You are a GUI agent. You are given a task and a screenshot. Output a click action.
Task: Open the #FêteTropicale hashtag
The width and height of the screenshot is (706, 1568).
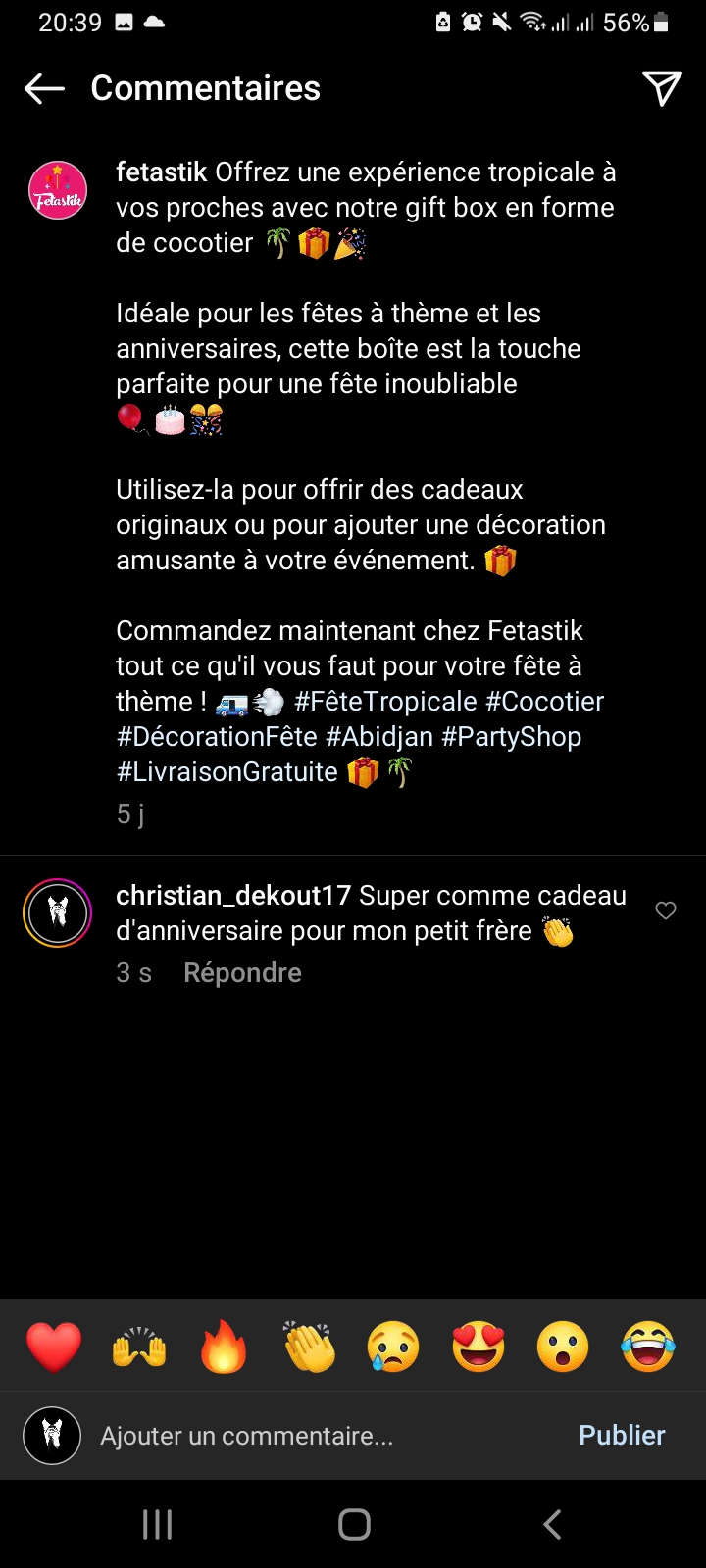coord(385,702)
